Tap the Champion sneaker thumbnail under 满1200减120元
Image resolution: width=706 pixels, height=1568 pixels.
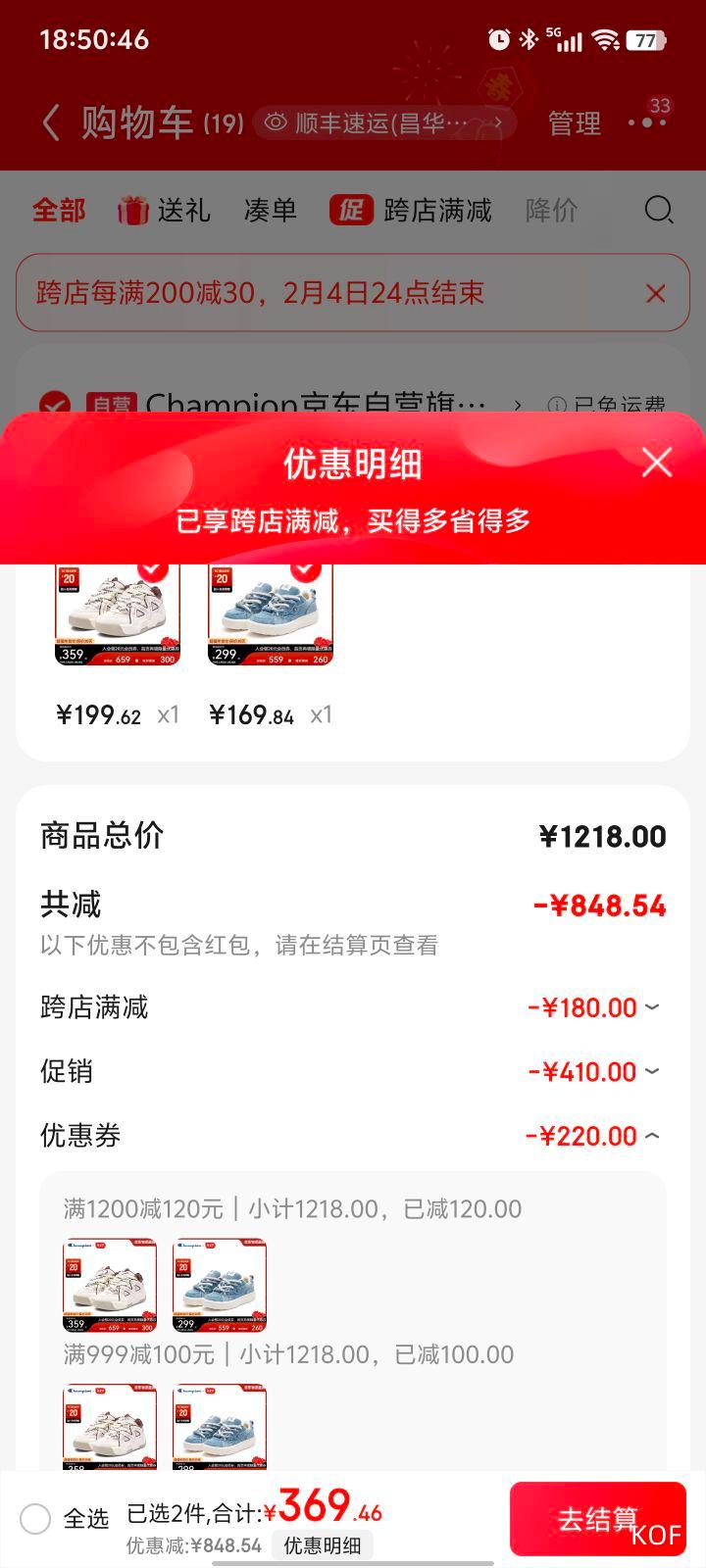[x=110, y=1284]
